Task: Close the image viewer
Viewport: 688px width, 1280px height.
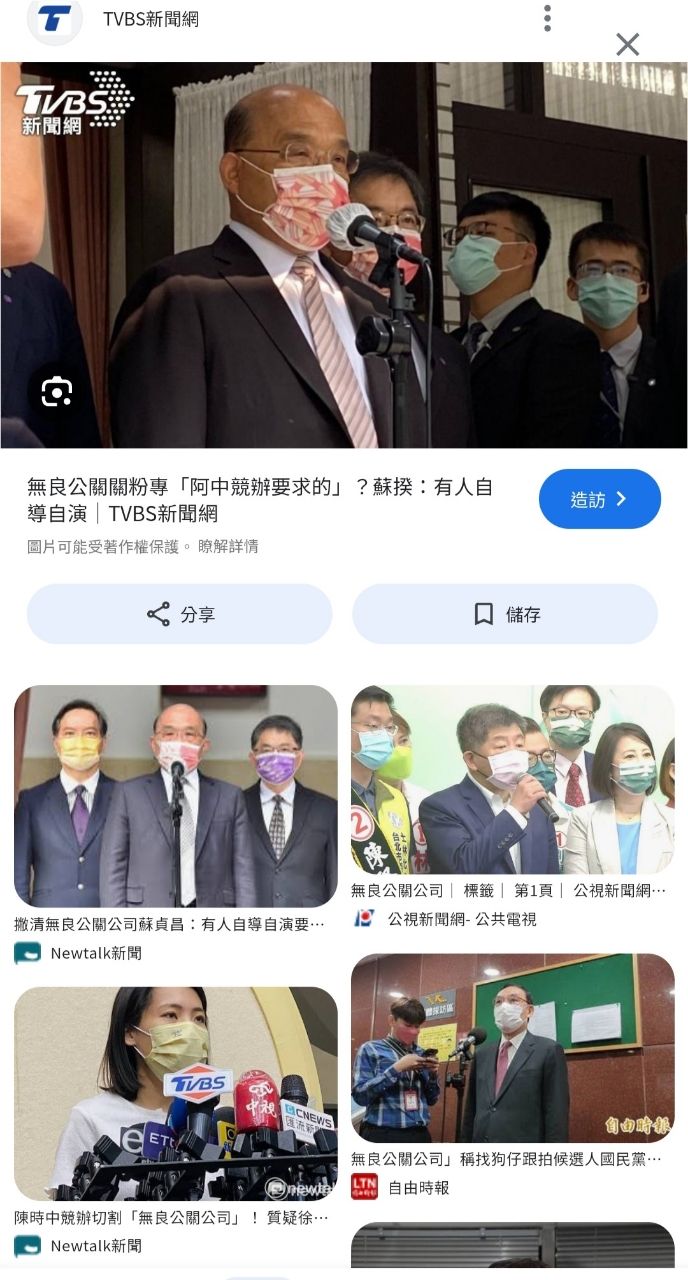Action: point(627,44)
